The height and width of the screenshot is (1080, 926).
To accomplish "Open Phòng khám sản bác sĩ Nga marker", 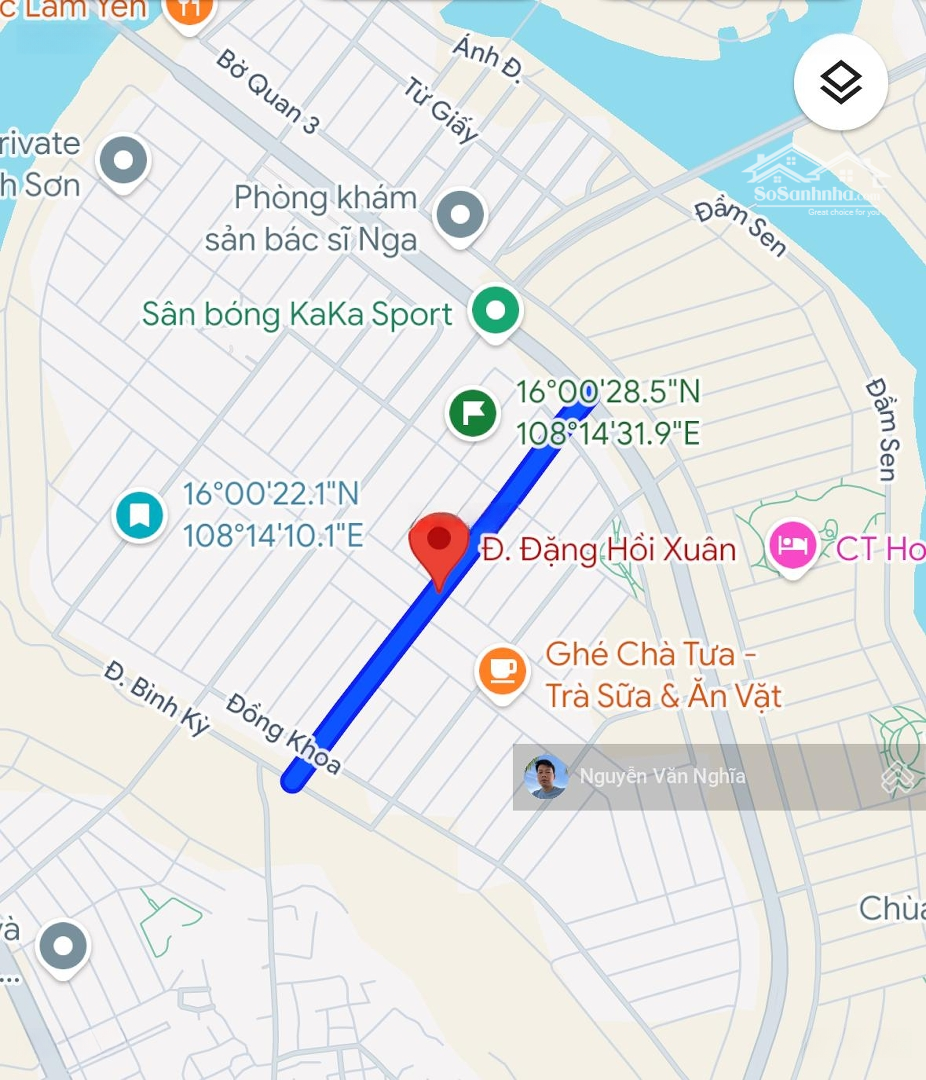I will click(460, 214).
